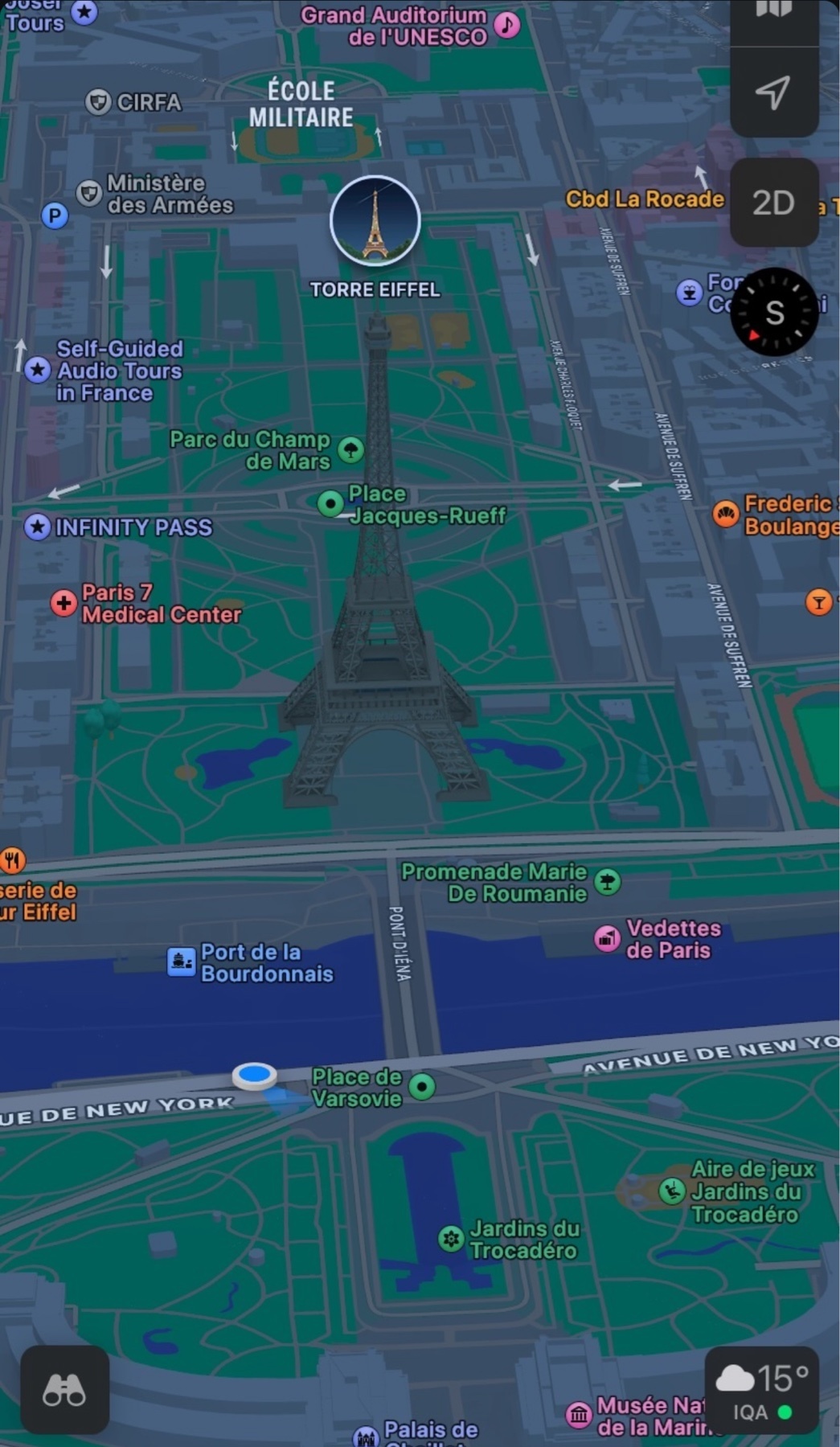This screenshot has width=840, height=1447.
Task: Open Jardins du Trocadéro garden pin
Action: click(451, 1239)
